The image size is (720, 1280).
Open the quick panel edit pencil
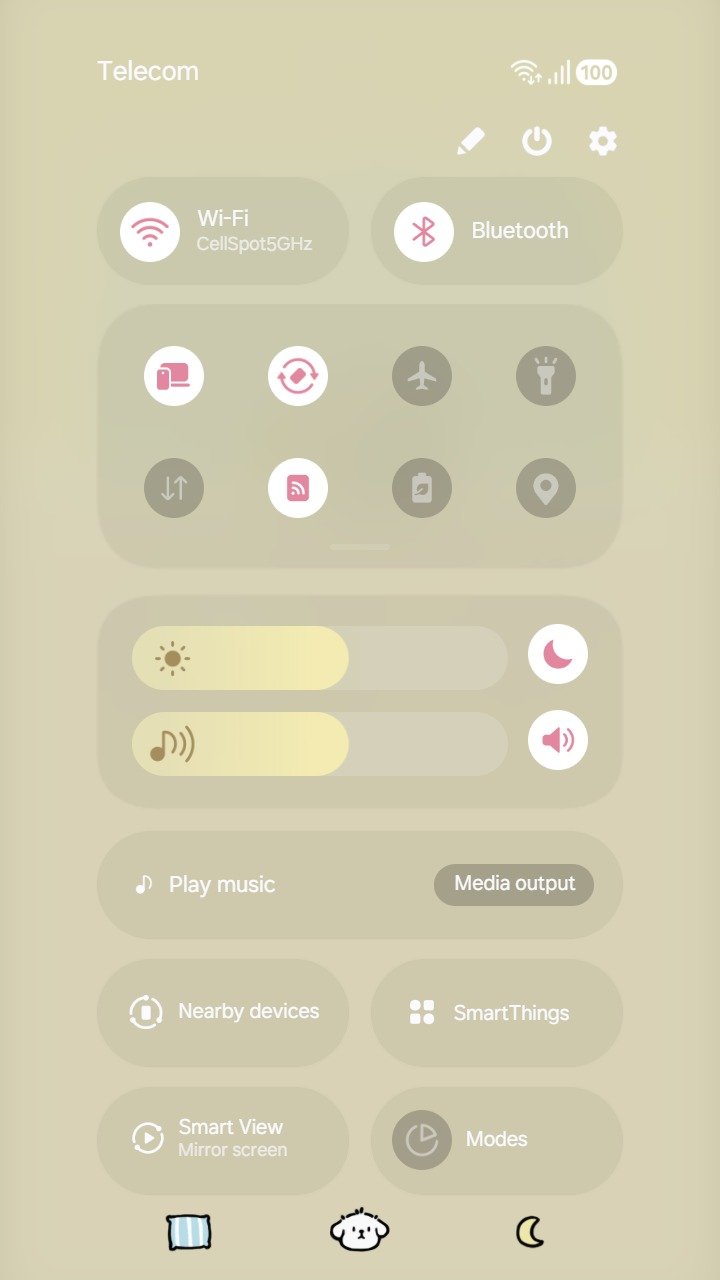pos(470,142)
